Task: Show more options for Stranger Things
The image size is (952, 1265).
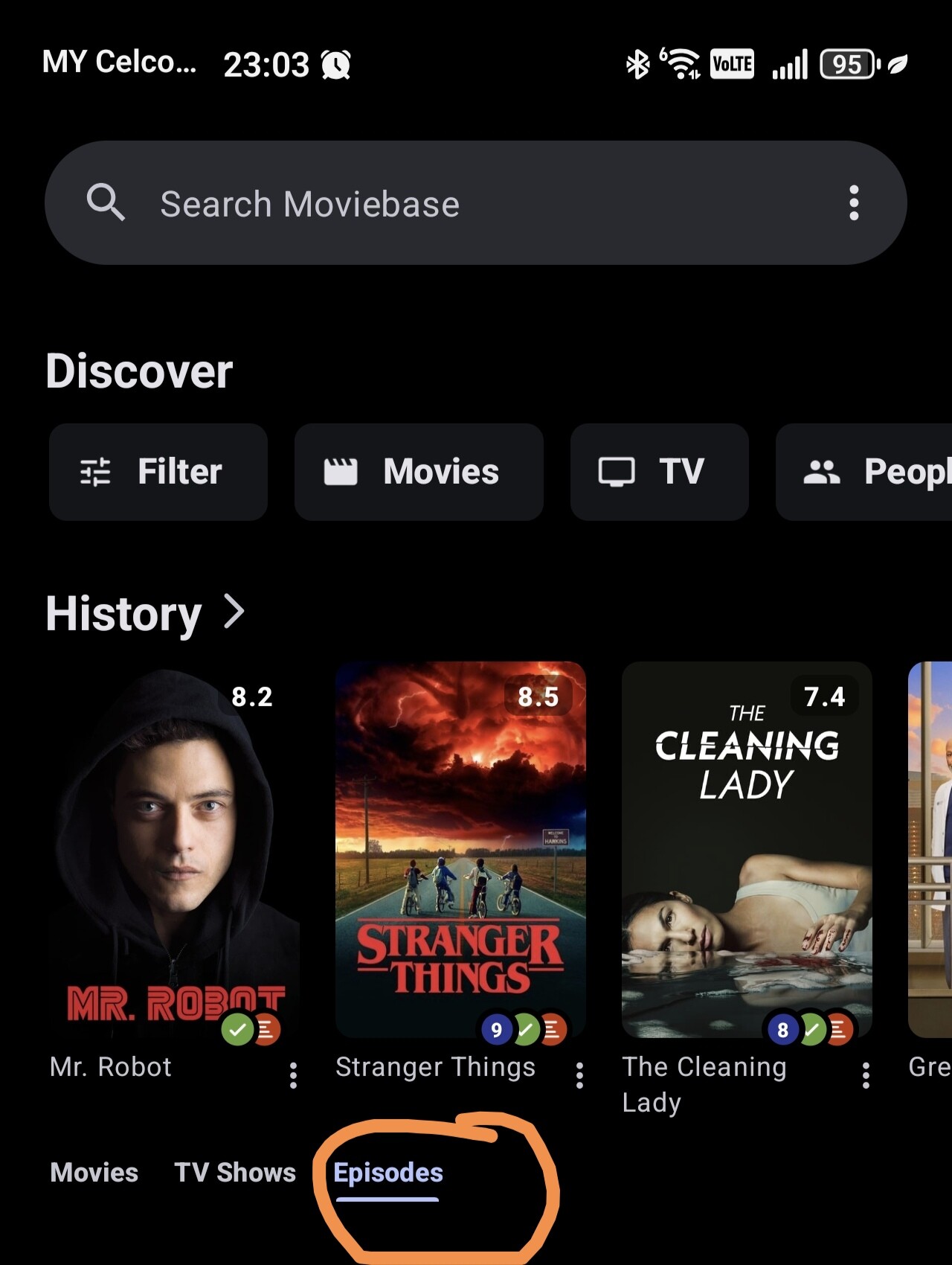Action: pyautogui.click(x=579, y=1075)
